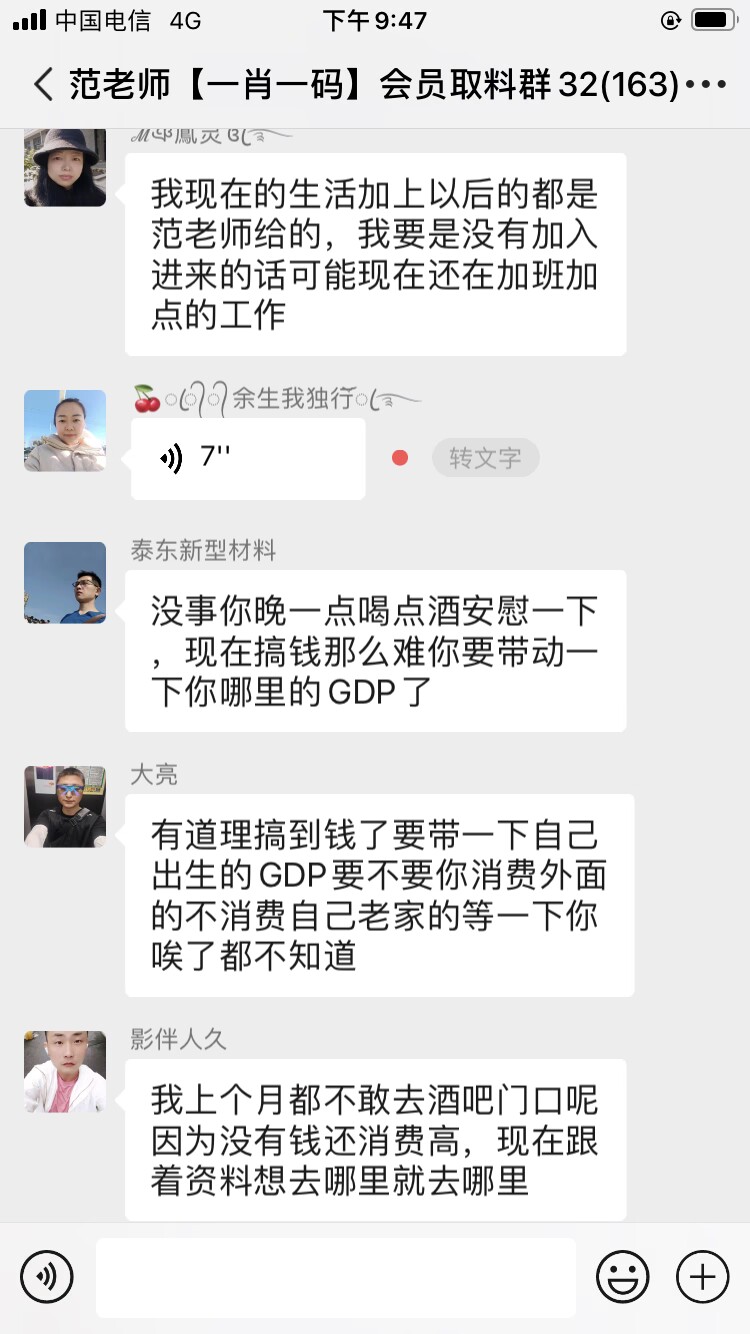Open the plus attachments panel
The width and height of the screenshot is (750, 1334).
(x=702, y=1277)
